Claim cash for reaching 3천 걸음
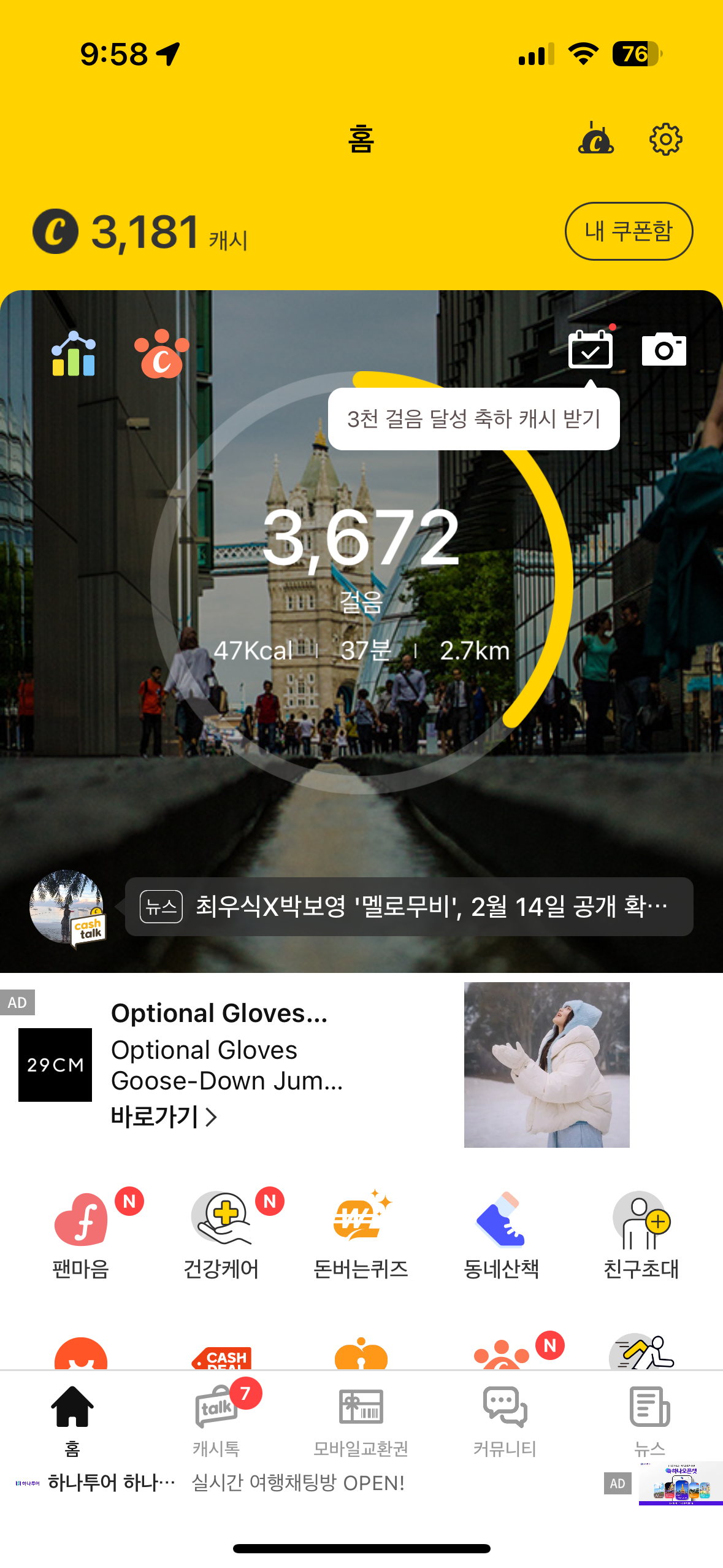 [x=473, y=419]
